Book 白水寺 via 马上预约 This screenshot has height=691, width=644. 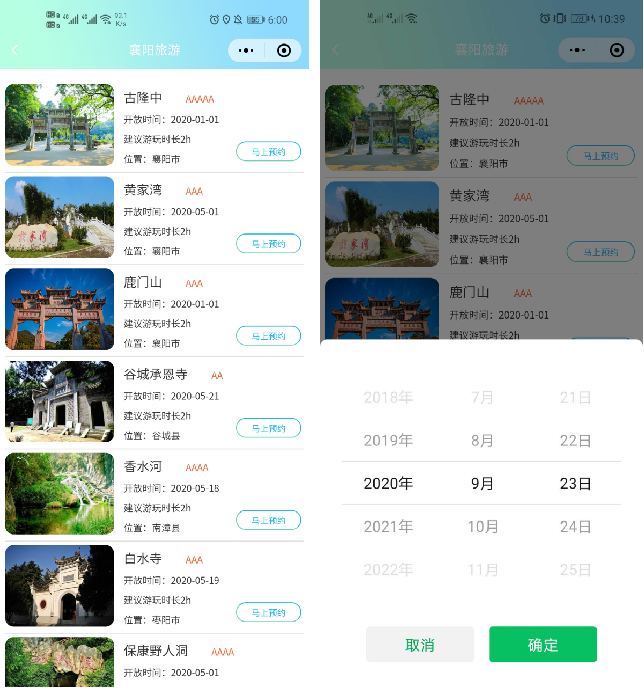tap(268, 612)
